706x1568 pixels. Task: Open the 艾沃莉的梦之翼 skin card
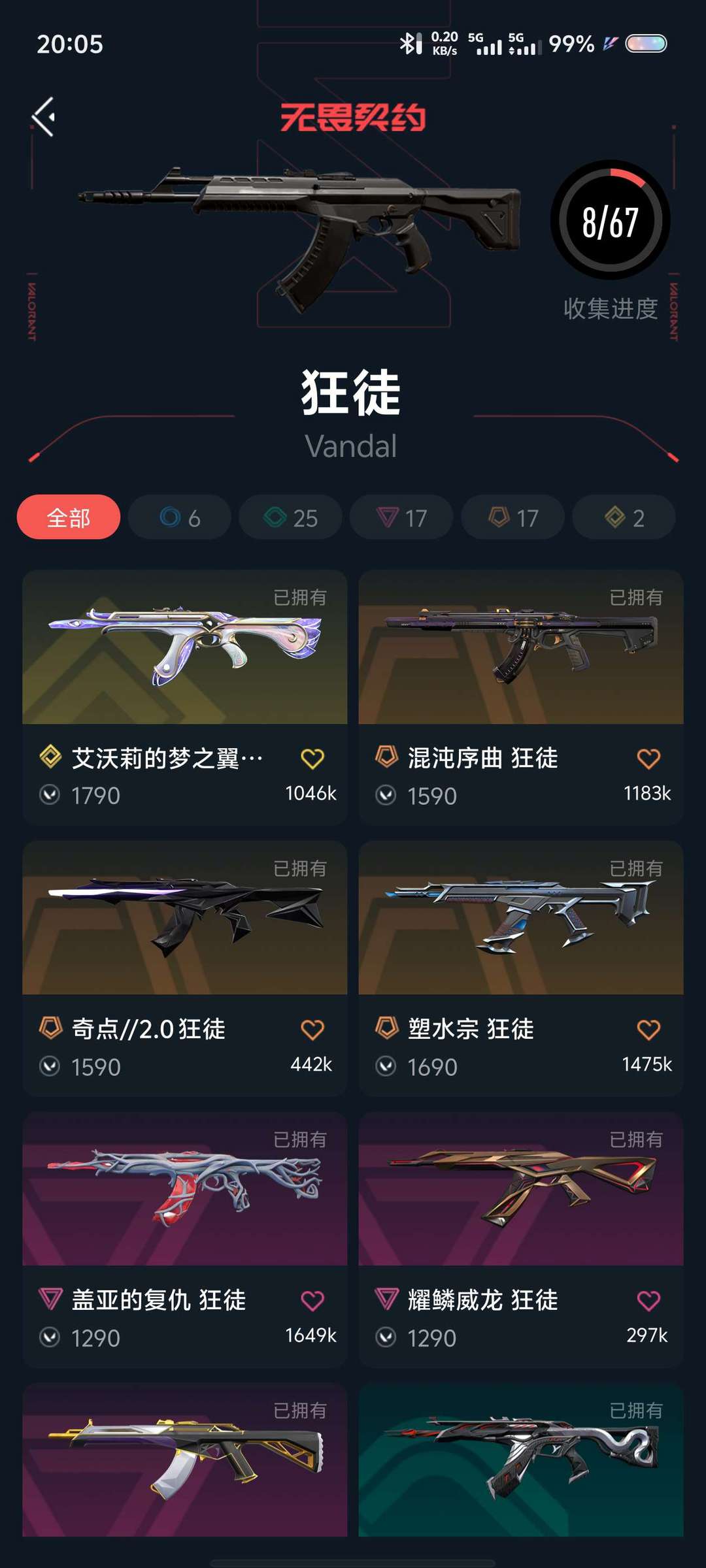point(185,697)
